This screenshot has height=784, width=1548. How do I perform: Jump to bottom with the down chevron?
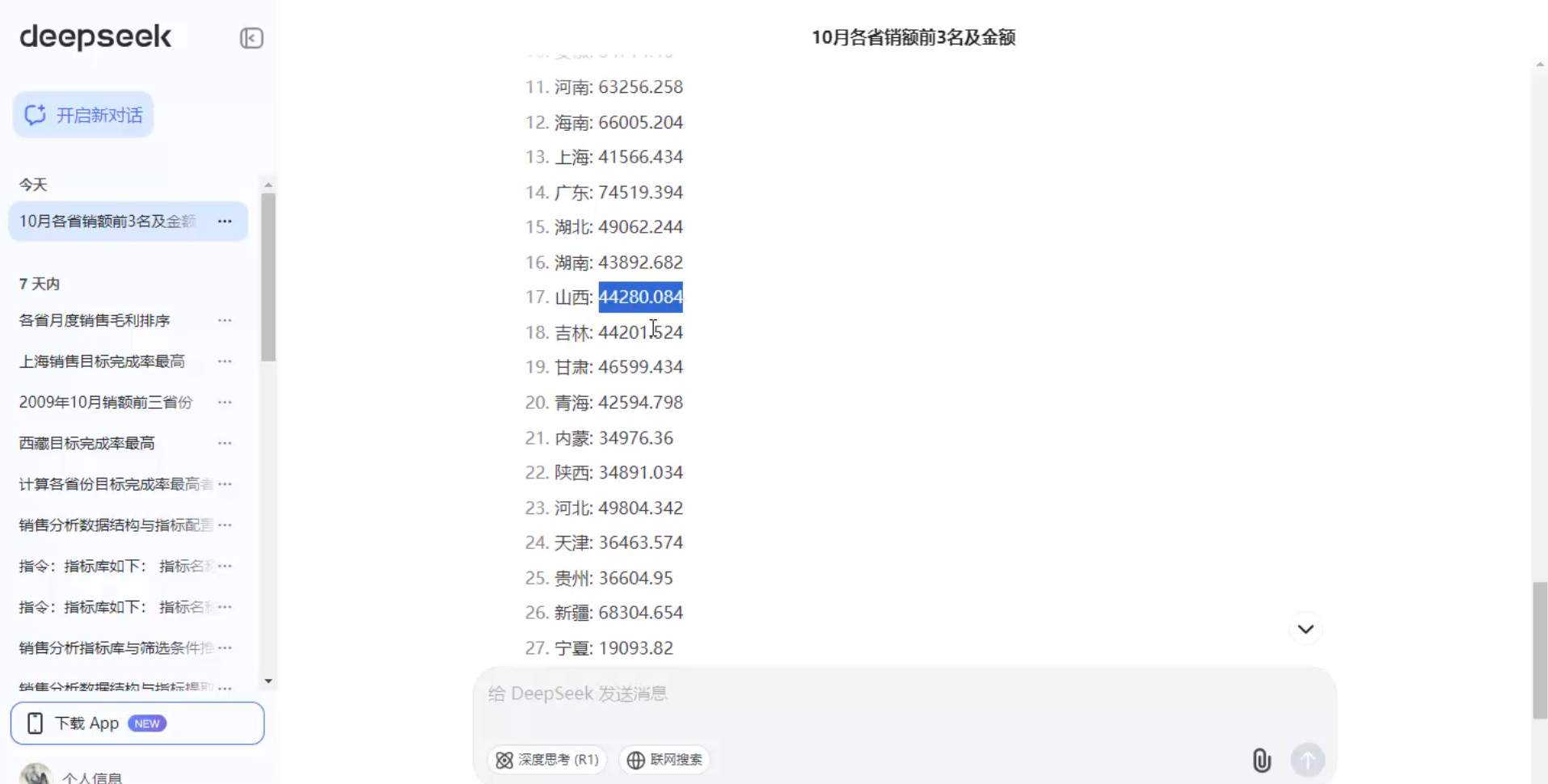[x=1305, y=629]
